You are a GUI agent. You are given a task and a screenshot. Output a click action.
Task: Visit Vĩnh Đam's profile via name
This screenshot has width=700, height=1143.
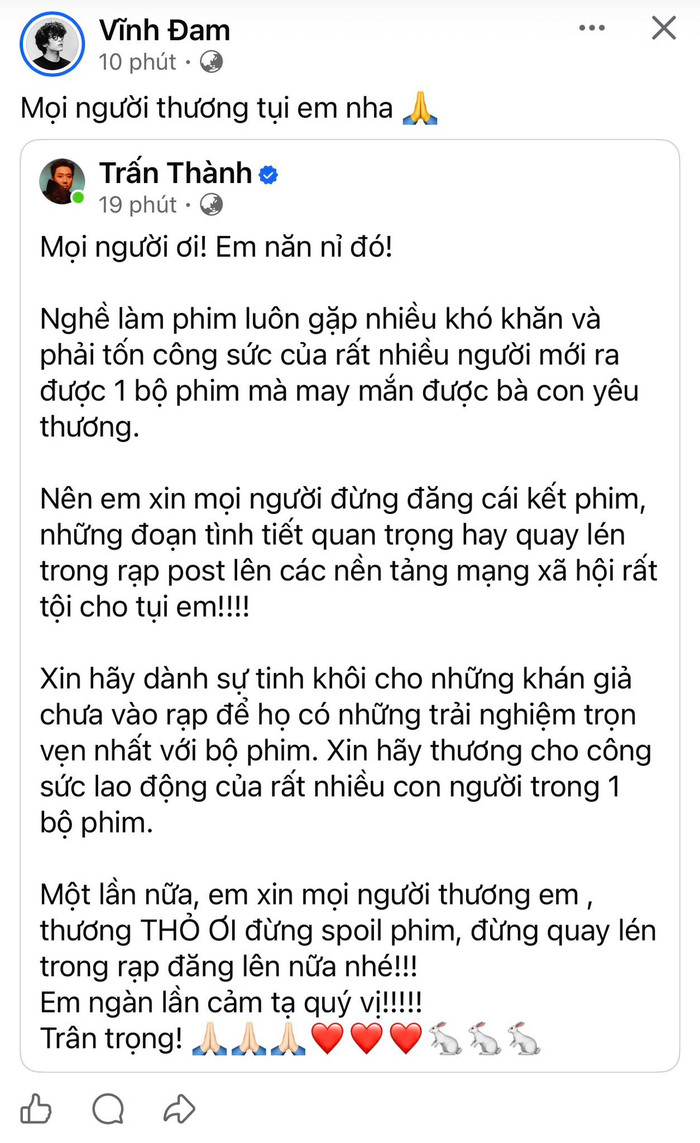[163, 30]
